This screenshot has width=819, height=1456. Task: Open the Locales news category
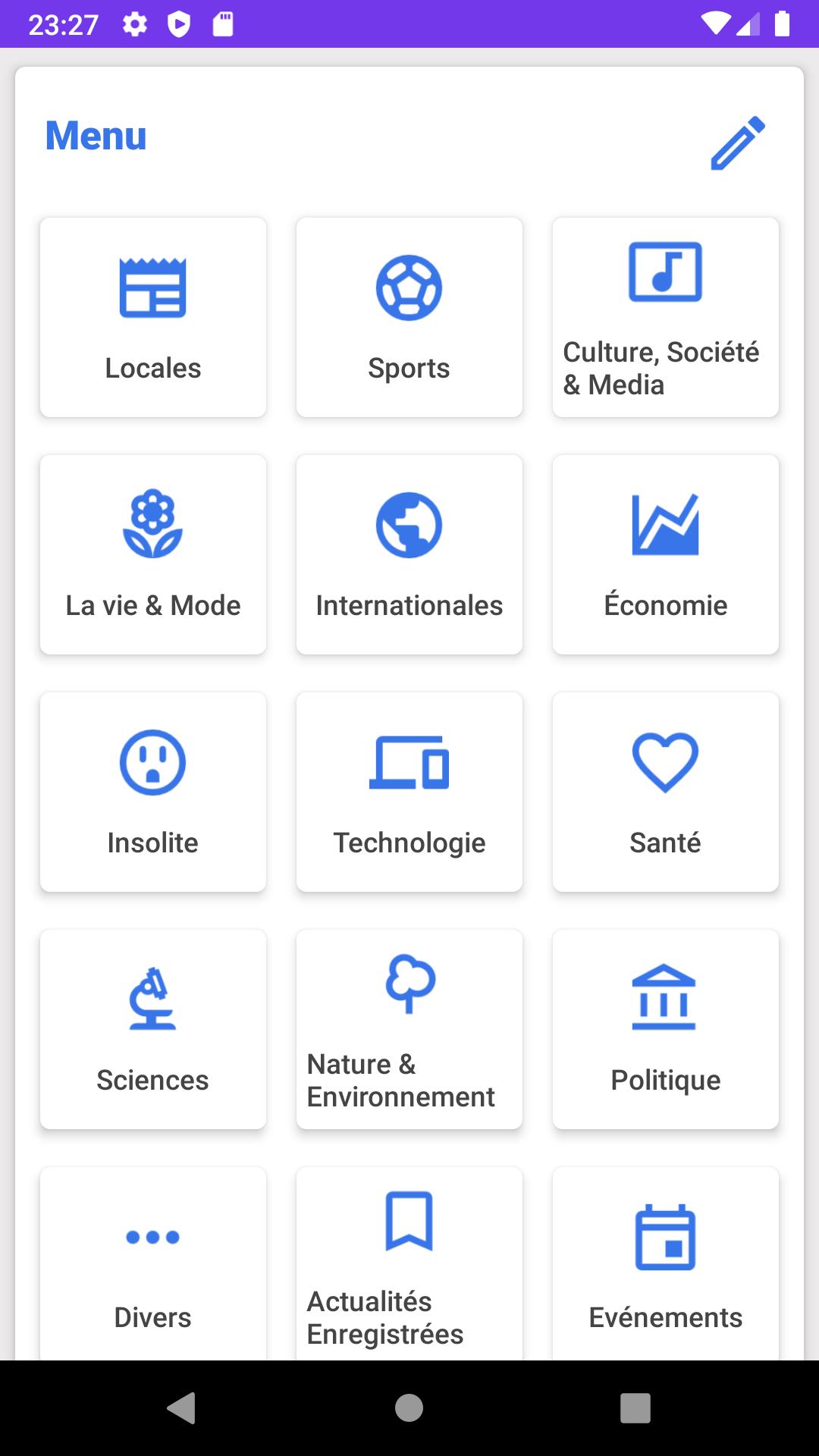(x=152, y=316)
